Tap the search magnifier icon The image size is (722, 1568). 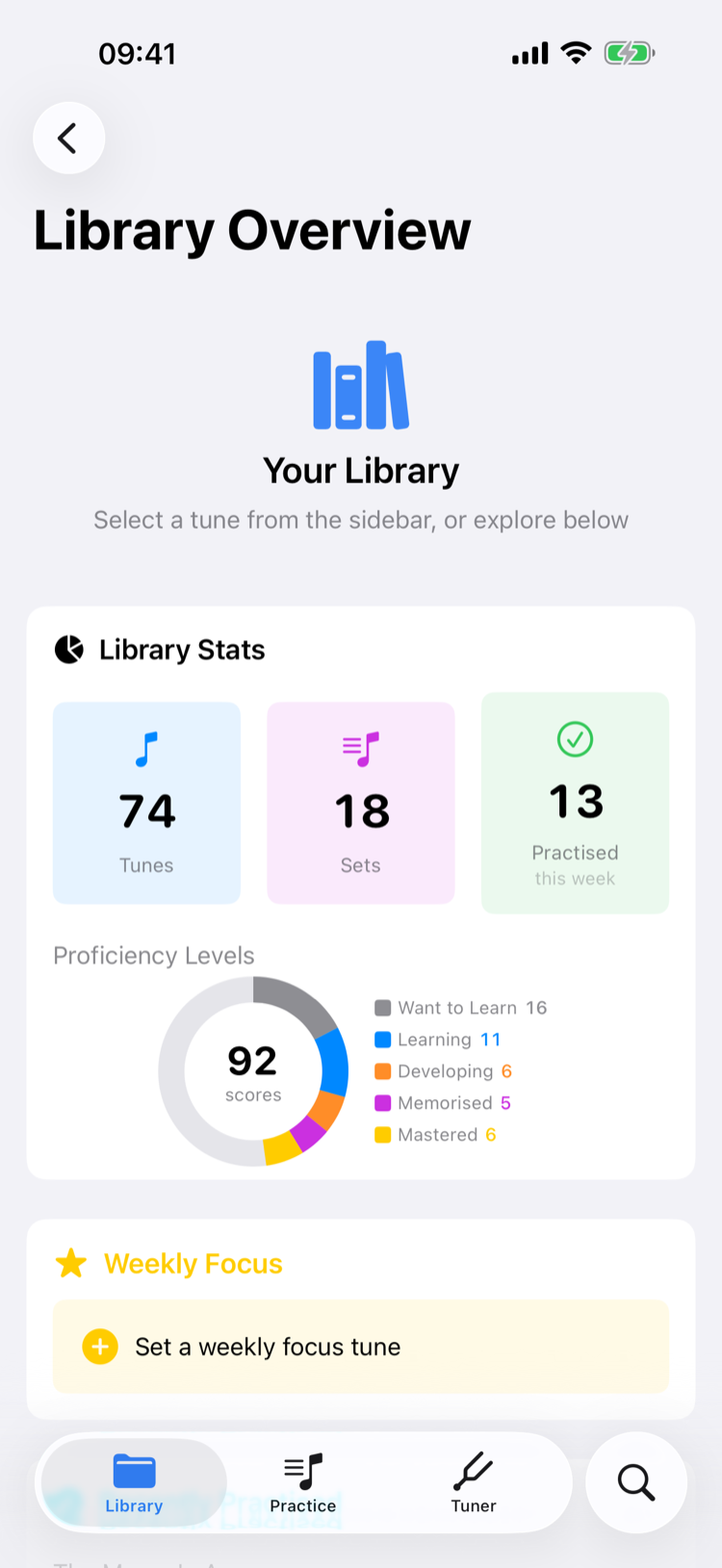[x=635, y=1482]
